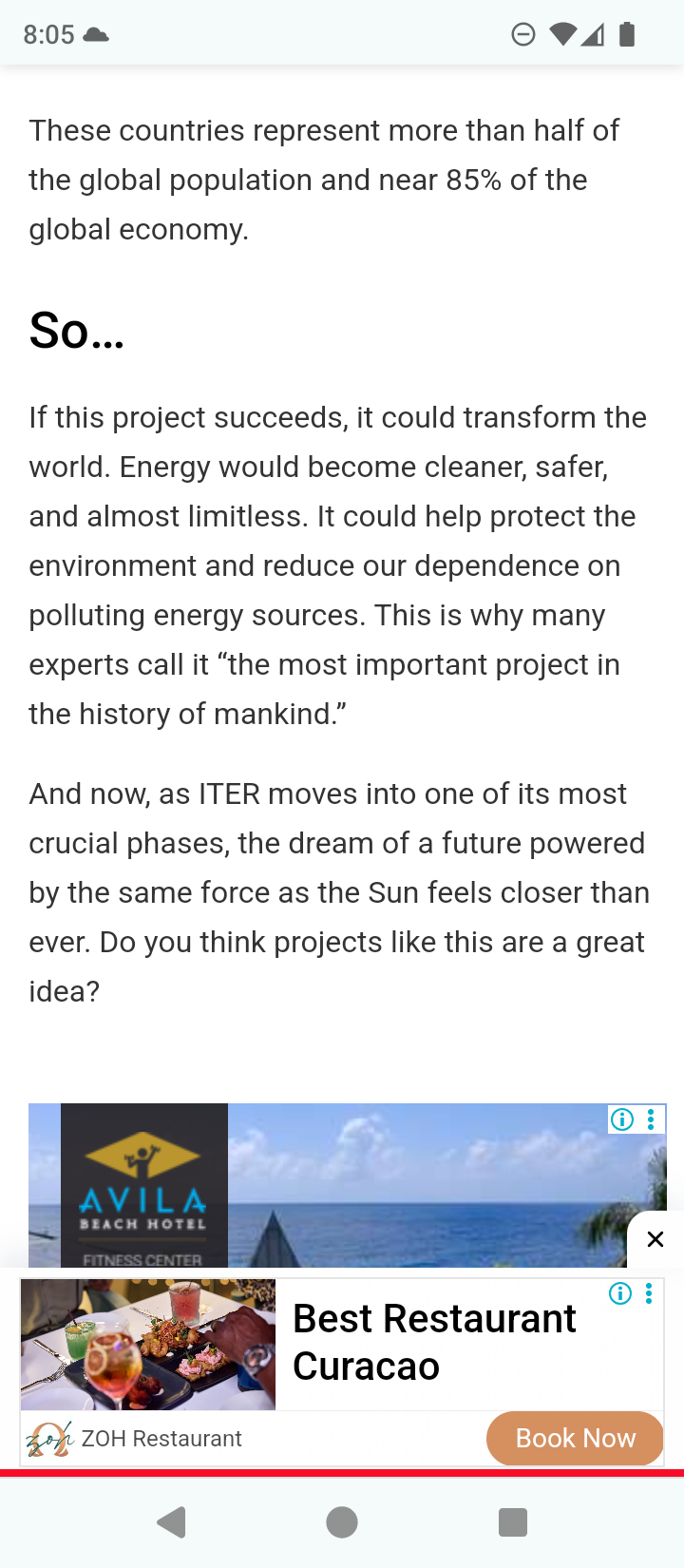Open ad options menu on restaurant ad
This screenshot has width=684, height=1568.
pos(649,1293)
